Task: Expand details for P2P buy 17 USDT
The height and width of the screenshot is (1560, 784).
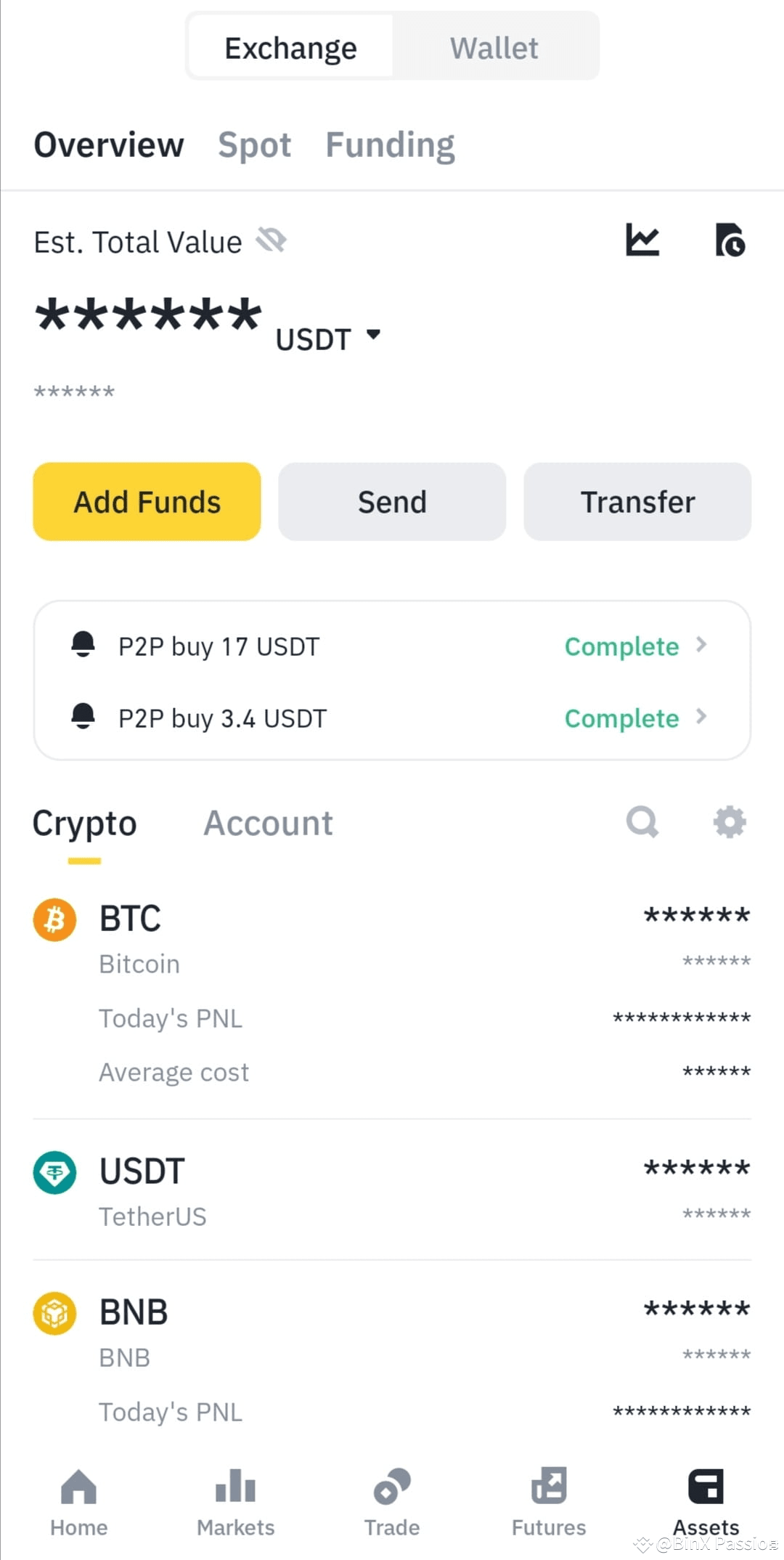Action: 701,645
